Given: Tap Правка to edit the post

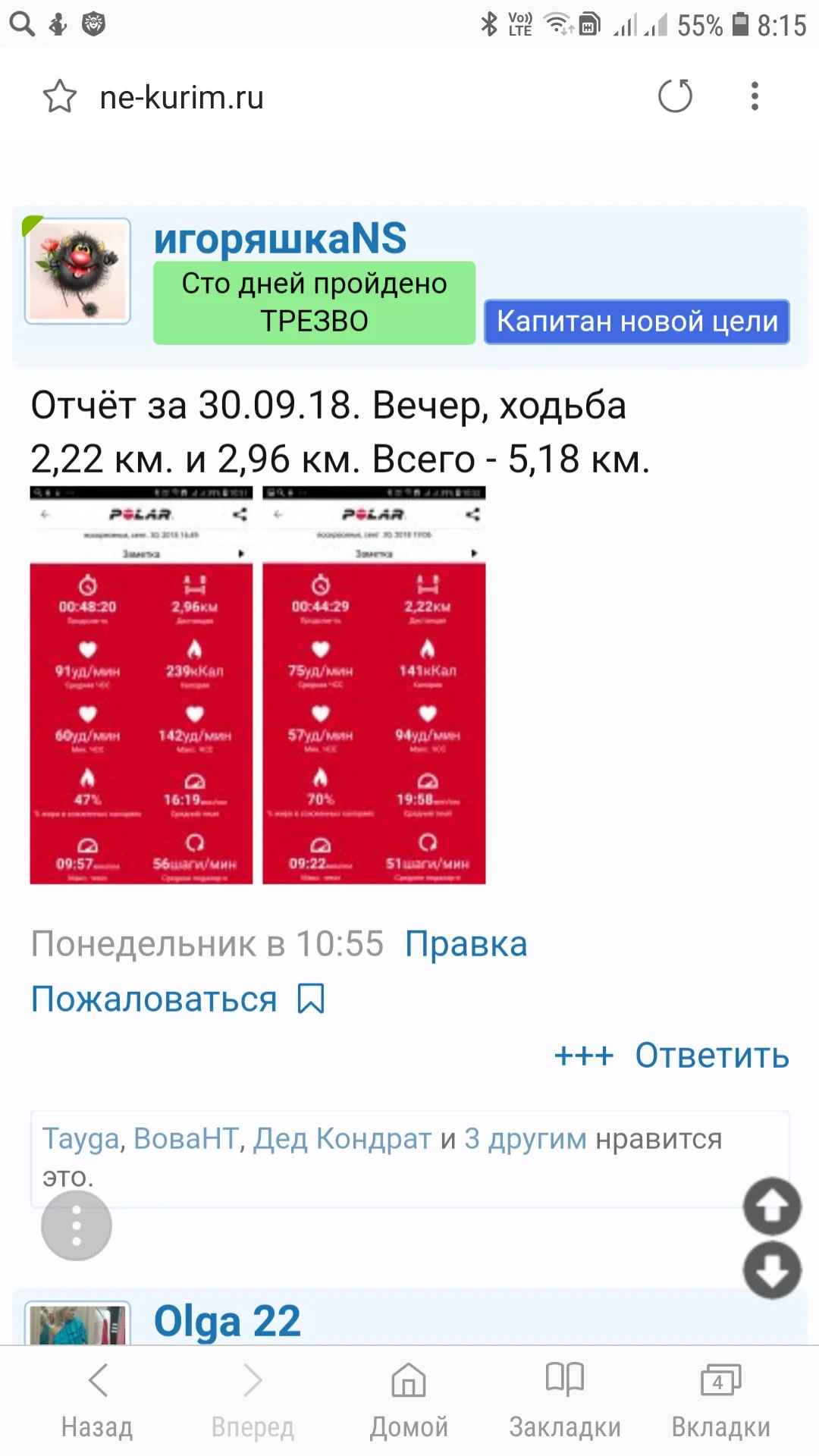Looking at the screenshot, I should pos(466,943).
